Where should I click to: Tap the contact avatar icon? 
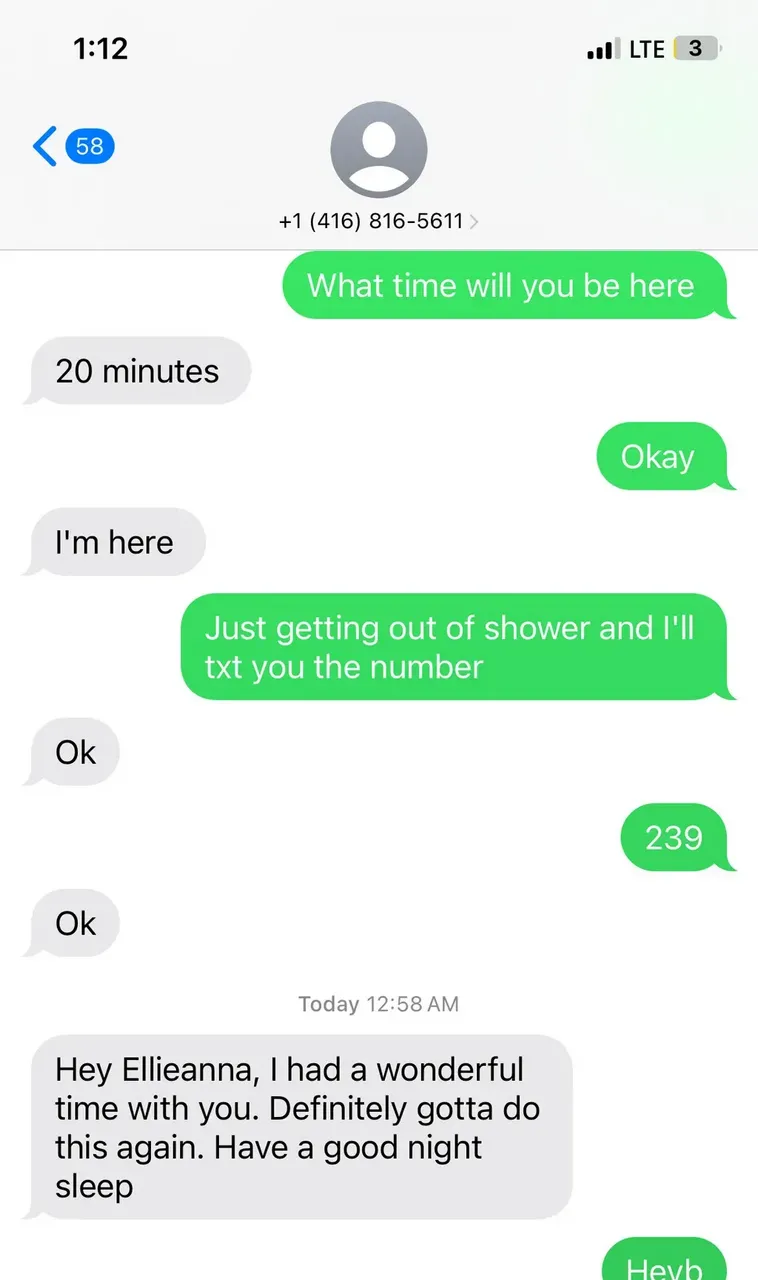[379, 149]
